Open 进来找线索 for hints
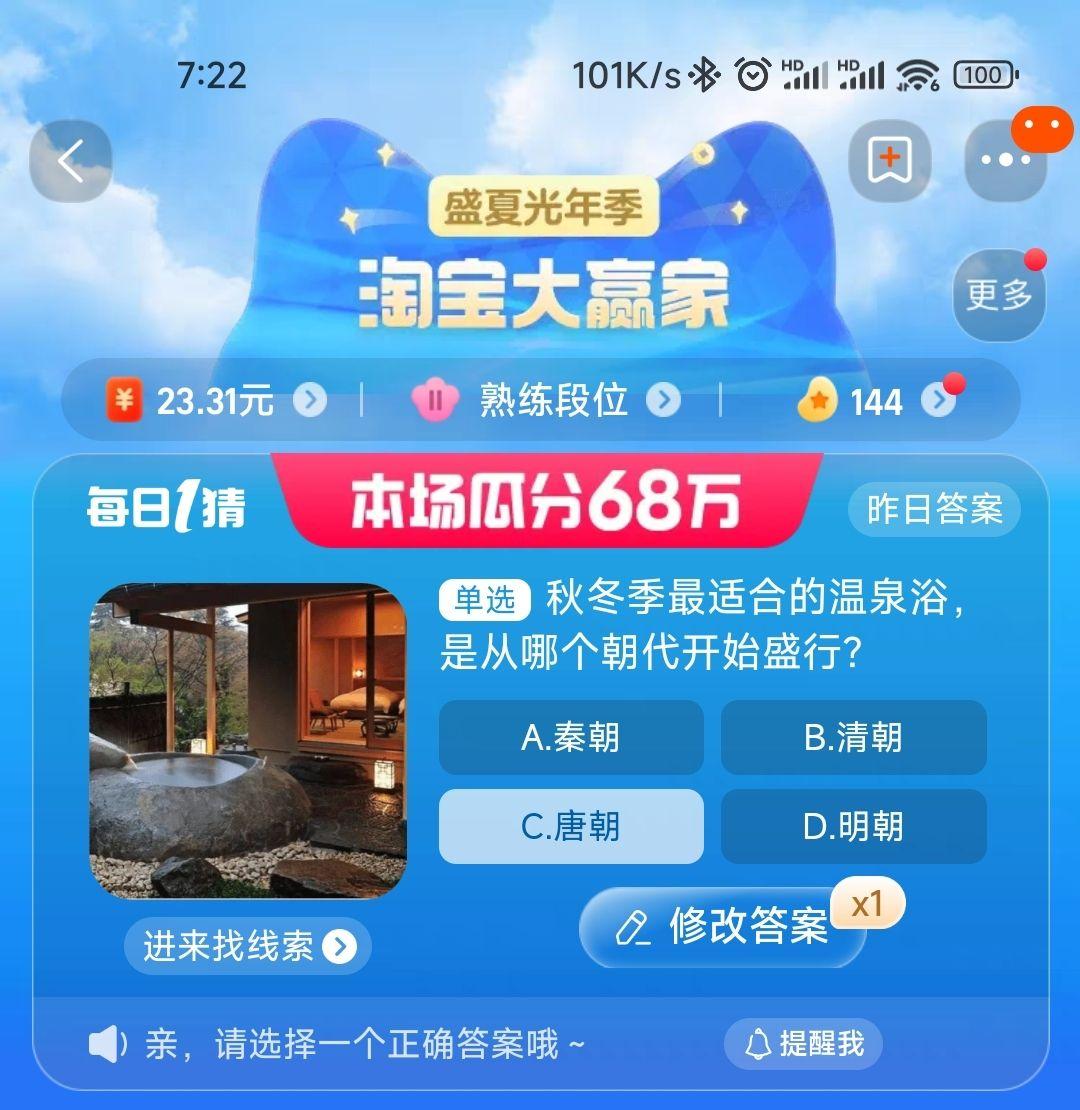Viewport: 1080px width, 1110px height. click(x=248, y=946)
